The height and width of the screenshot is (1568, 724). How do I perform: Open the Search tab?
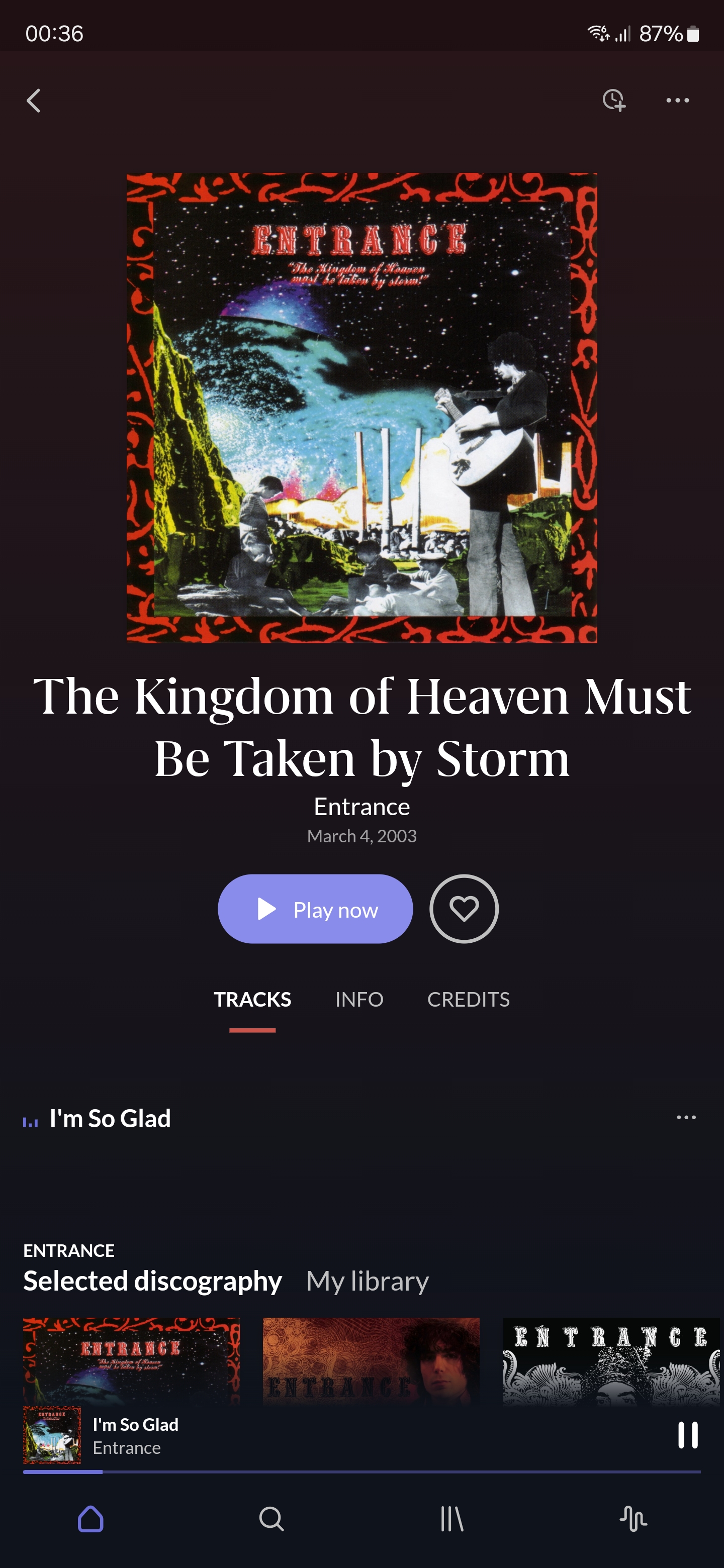(271, 1519)
